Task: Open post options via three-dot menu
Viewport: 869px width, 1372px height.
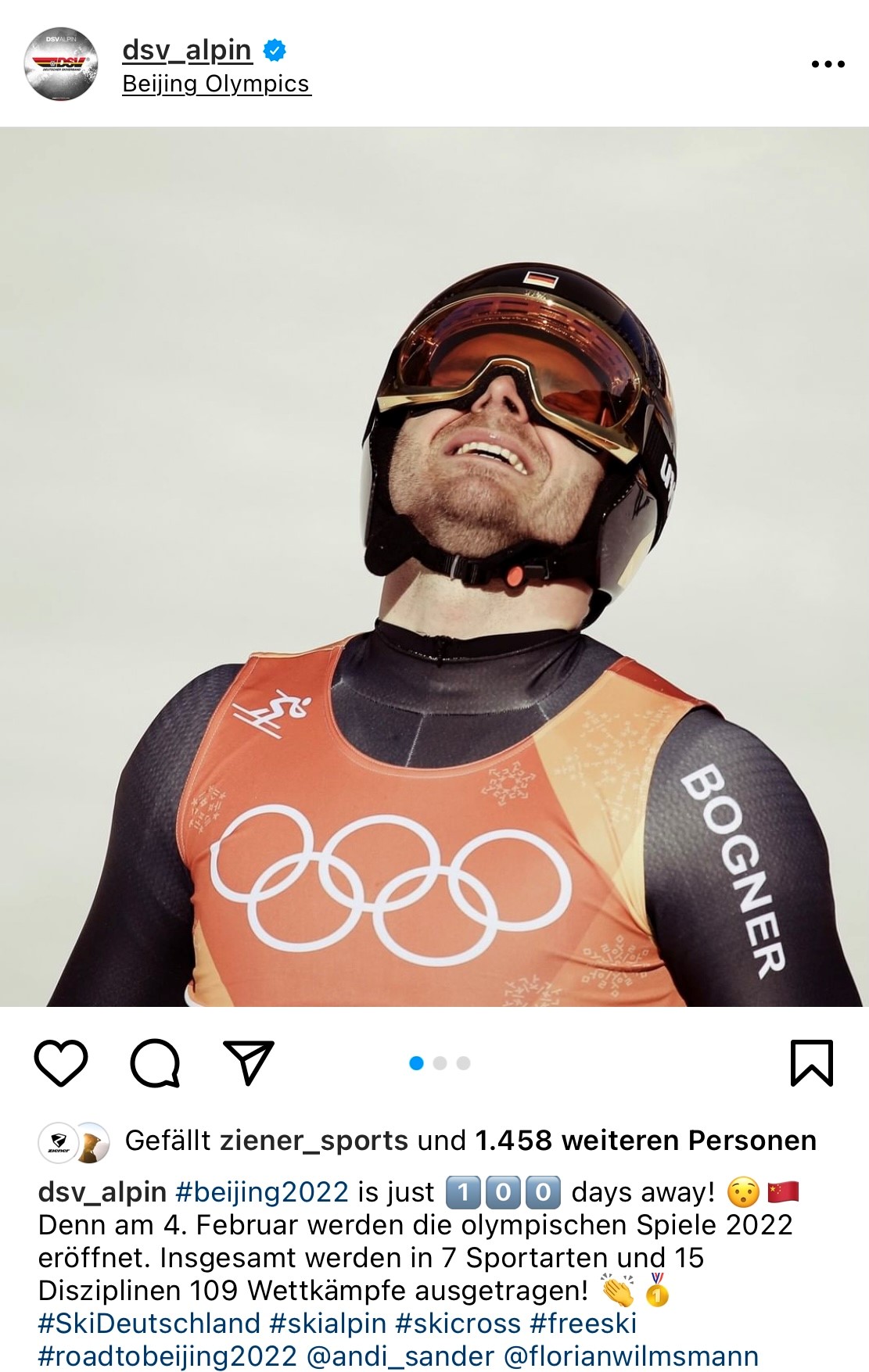Action: pyautogui.click(x=825, y=64)
